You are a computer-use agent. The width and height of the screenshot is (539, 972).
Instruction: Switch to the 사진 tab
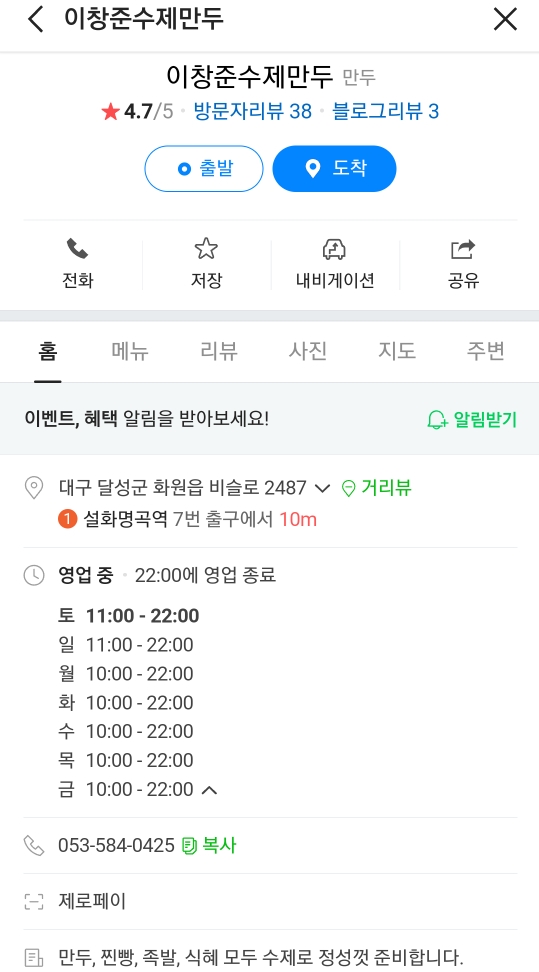coord(308,351)
